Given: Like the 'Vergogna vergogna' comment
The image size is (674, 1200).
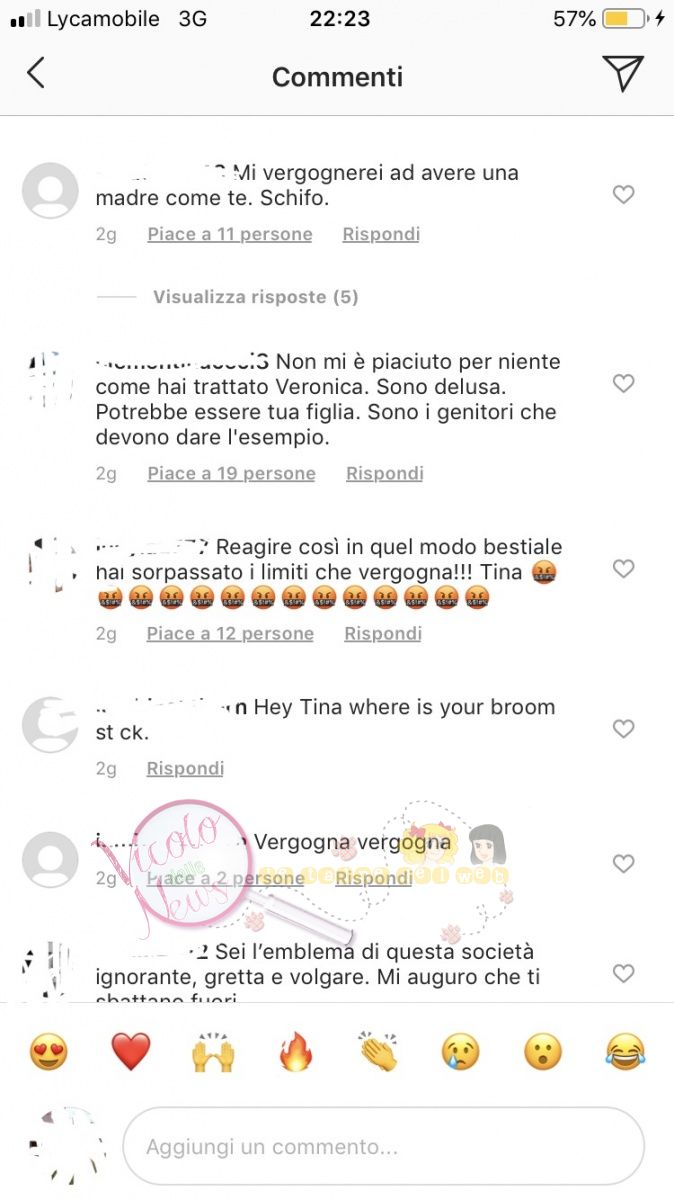Looking at the screenshot, I should (623, 864).
